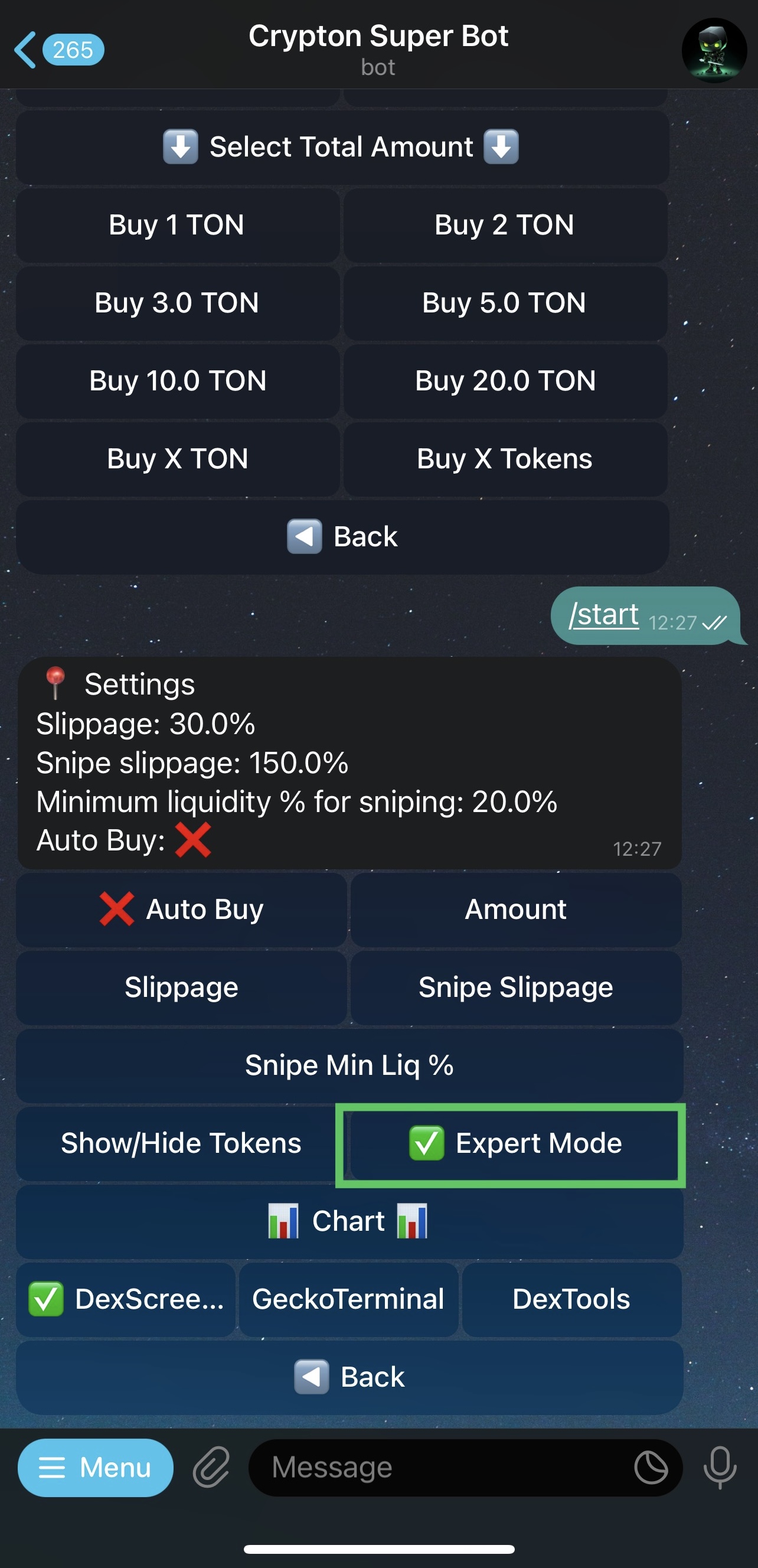The height and width of the screenshot is (1568, 758).
Task: Tap Buy 20.0 TON button
Action: pyautogui.click(x=504, y=381)
